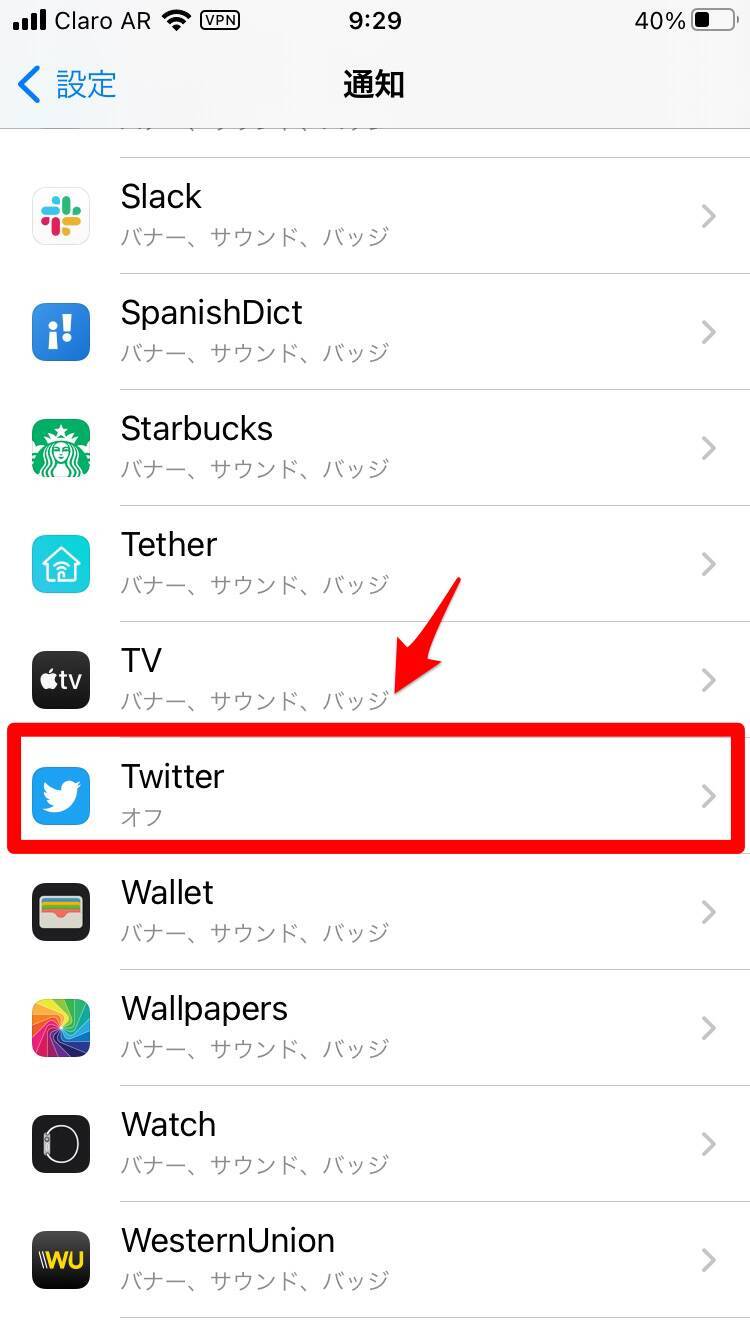Open WesternUnion notification settings
Viewport: 750px width, 1334px height.
click(375, 1259)
